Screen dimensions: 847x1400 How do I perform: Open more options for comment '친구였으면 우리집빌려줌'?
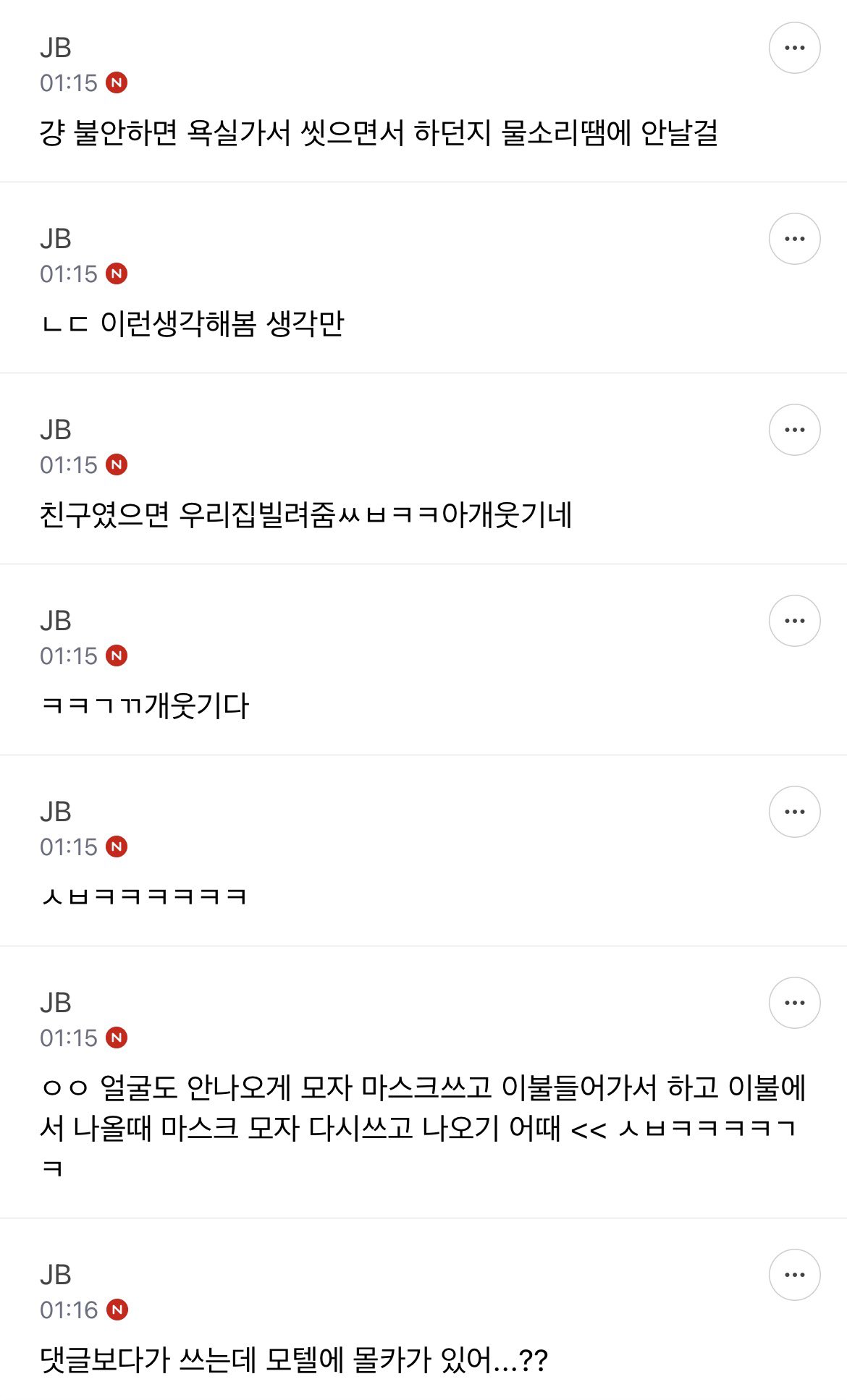(x=794, y=430)
